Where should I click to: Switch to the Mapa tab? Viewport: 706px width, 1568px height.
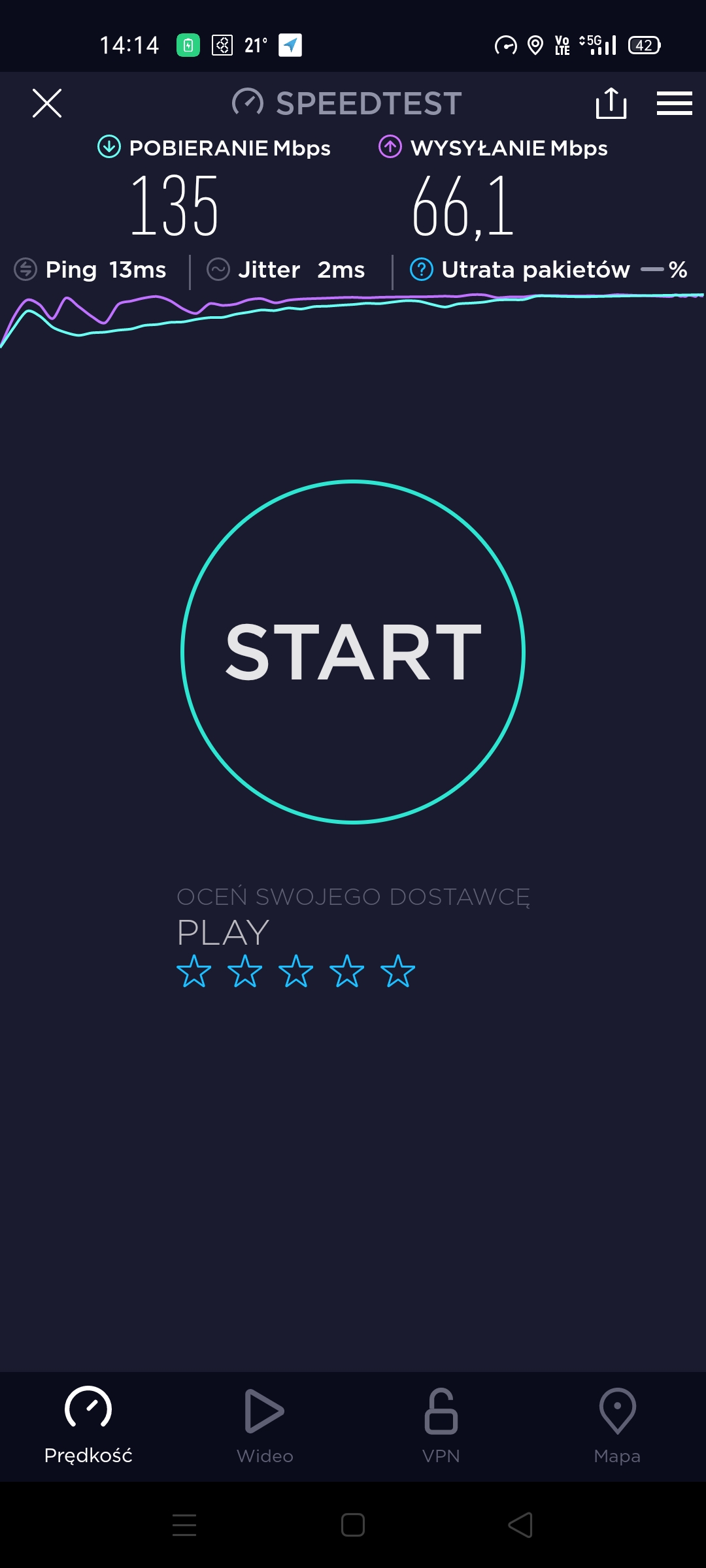617,1421
